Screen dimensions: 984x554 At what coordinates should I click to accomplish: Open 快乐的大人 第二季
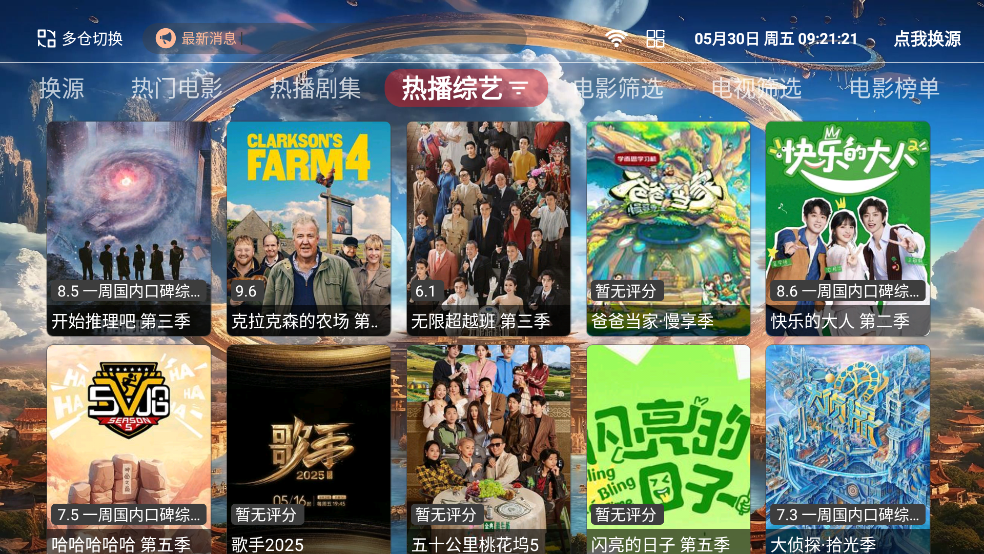(x=848, y=228)
